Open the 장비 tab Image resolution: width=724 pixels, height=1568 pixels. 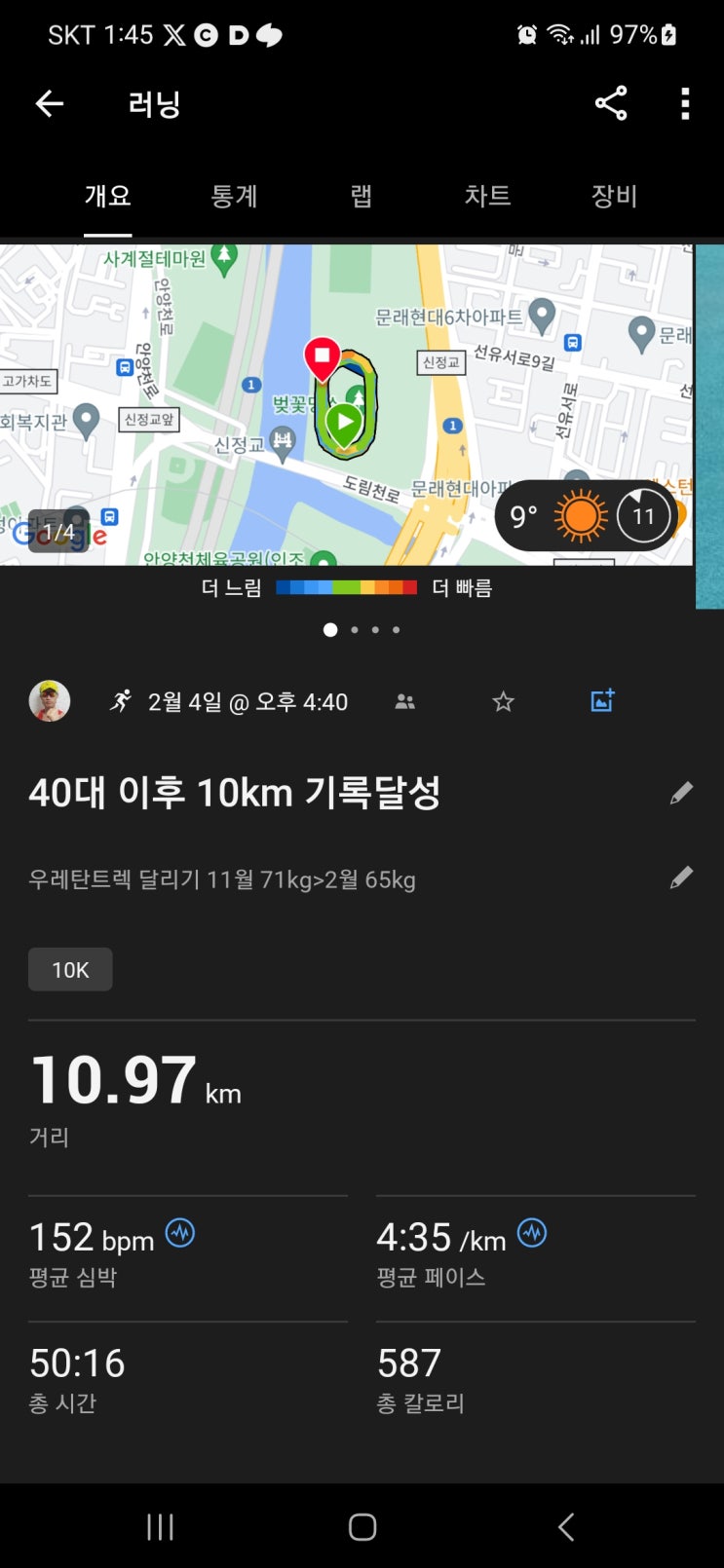click(x=614, y=196)
